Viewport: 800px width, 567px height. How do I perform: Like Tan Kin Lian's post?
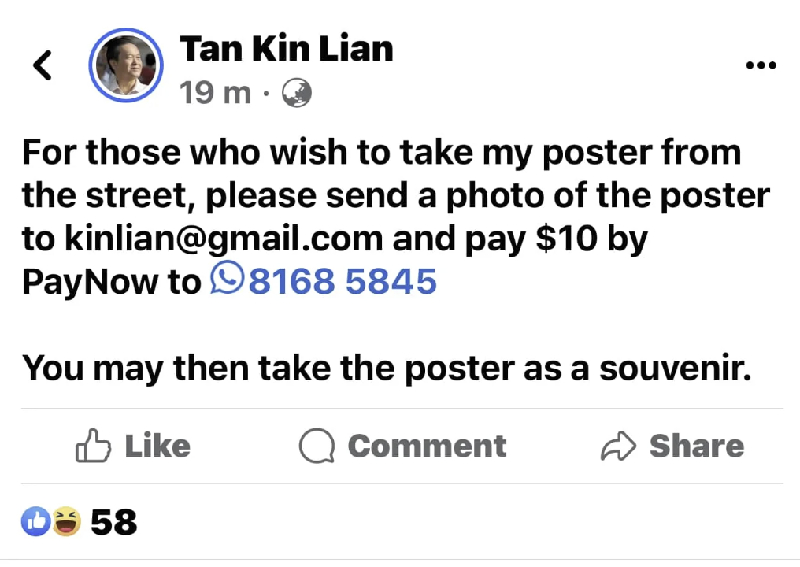[133, 446]
